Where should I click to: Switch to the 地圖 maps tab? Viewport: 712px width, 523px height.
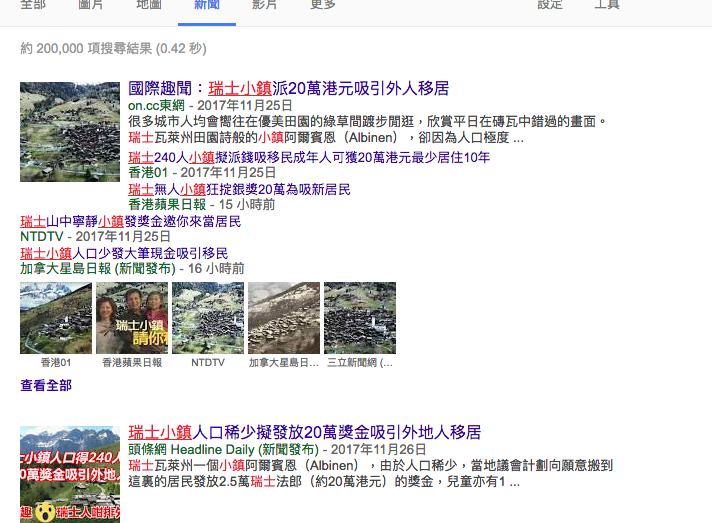(x=149, y=5)
